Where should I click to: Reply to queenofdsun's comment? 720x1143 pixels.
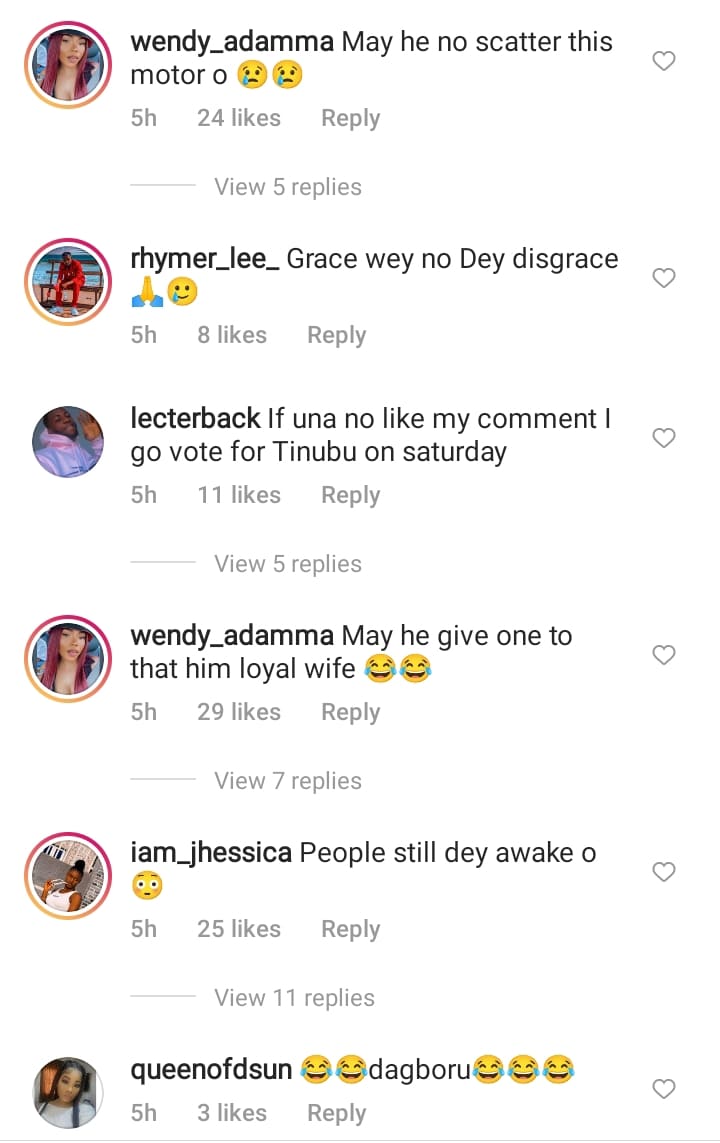[336, 1113]
